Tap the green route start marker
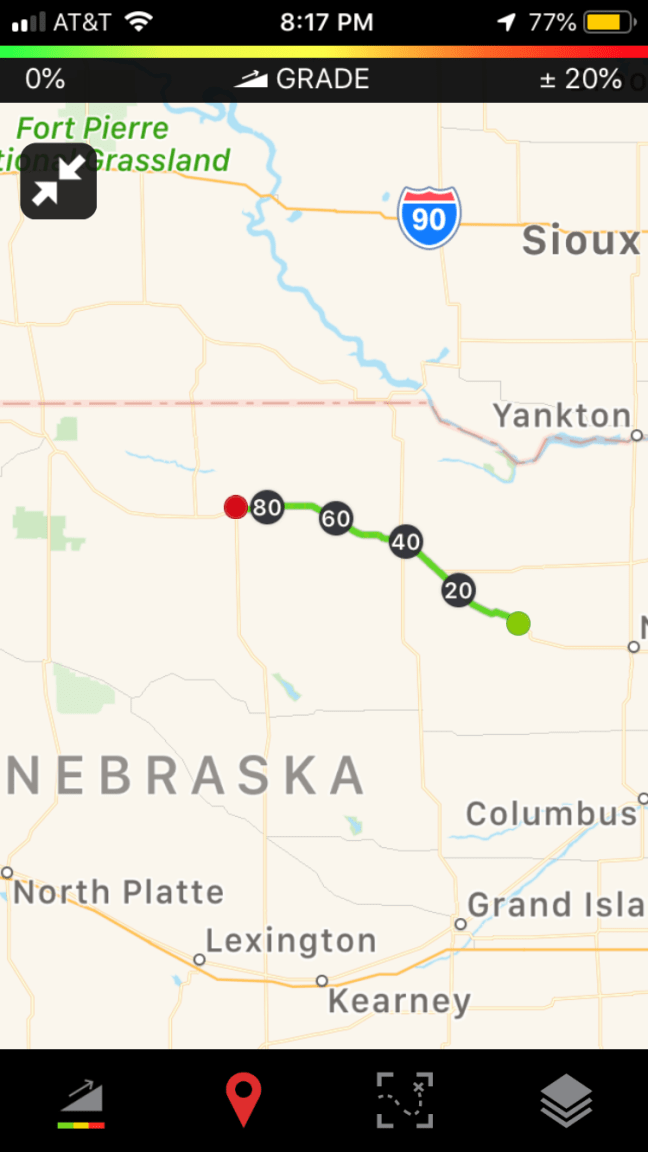The width and height of the screenshot is (648, 1152). (x=518, y=624)
